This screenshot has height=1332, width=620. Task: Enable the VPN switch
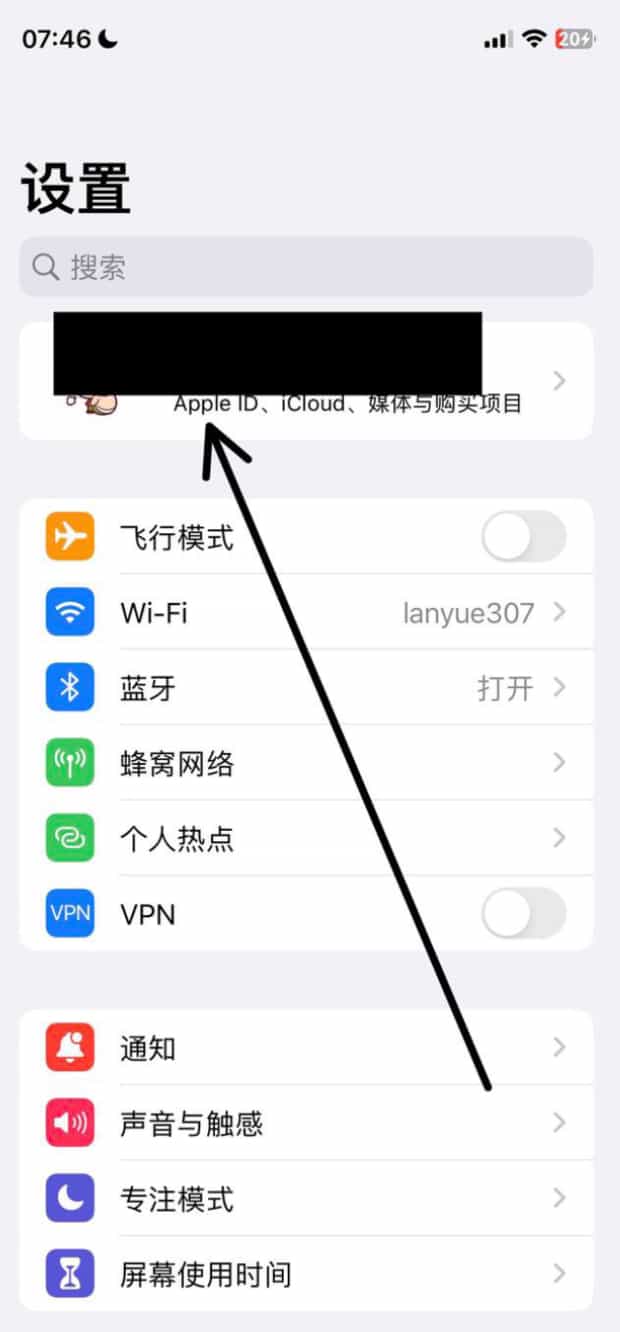coord(523,913)
